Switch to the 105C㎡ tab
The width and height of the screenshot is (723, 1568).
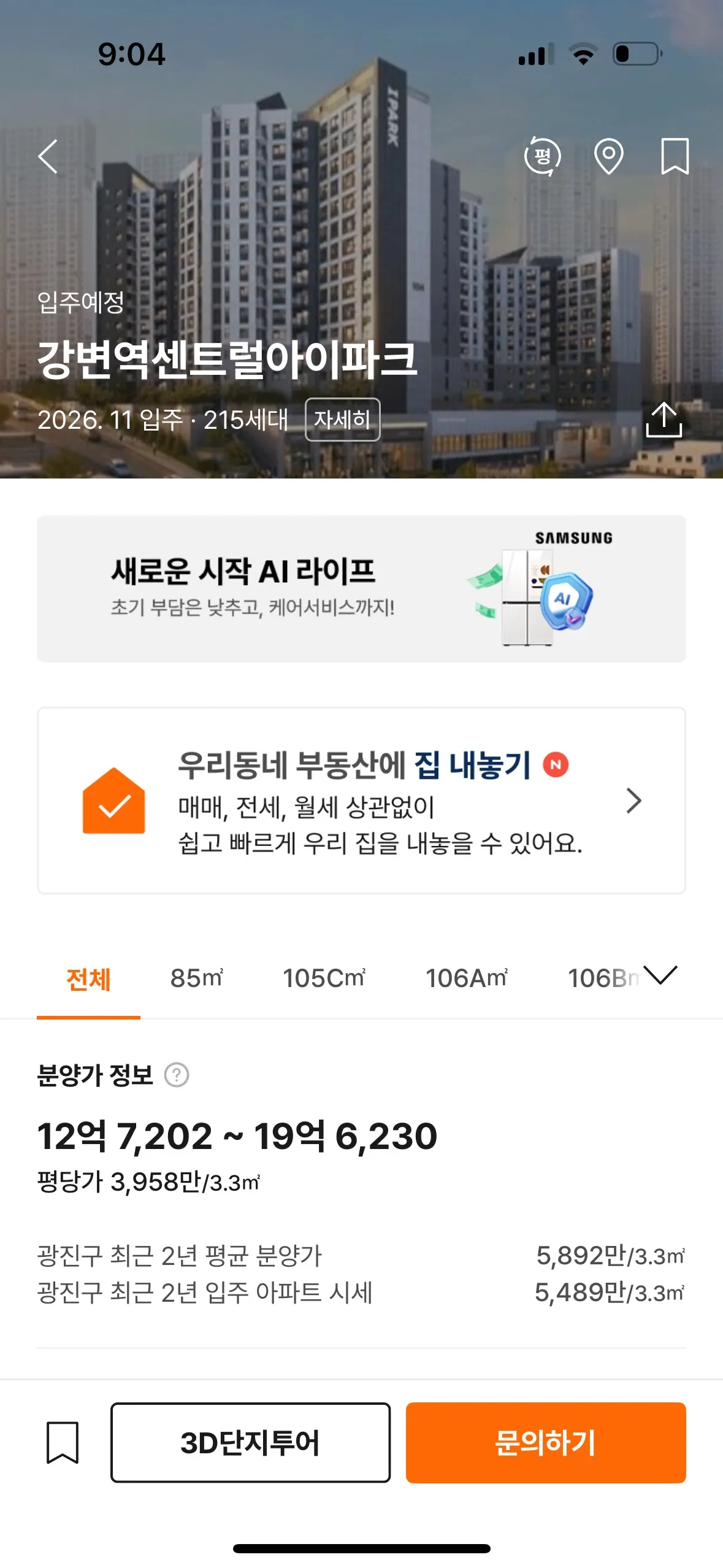click(x=324, y=978)
